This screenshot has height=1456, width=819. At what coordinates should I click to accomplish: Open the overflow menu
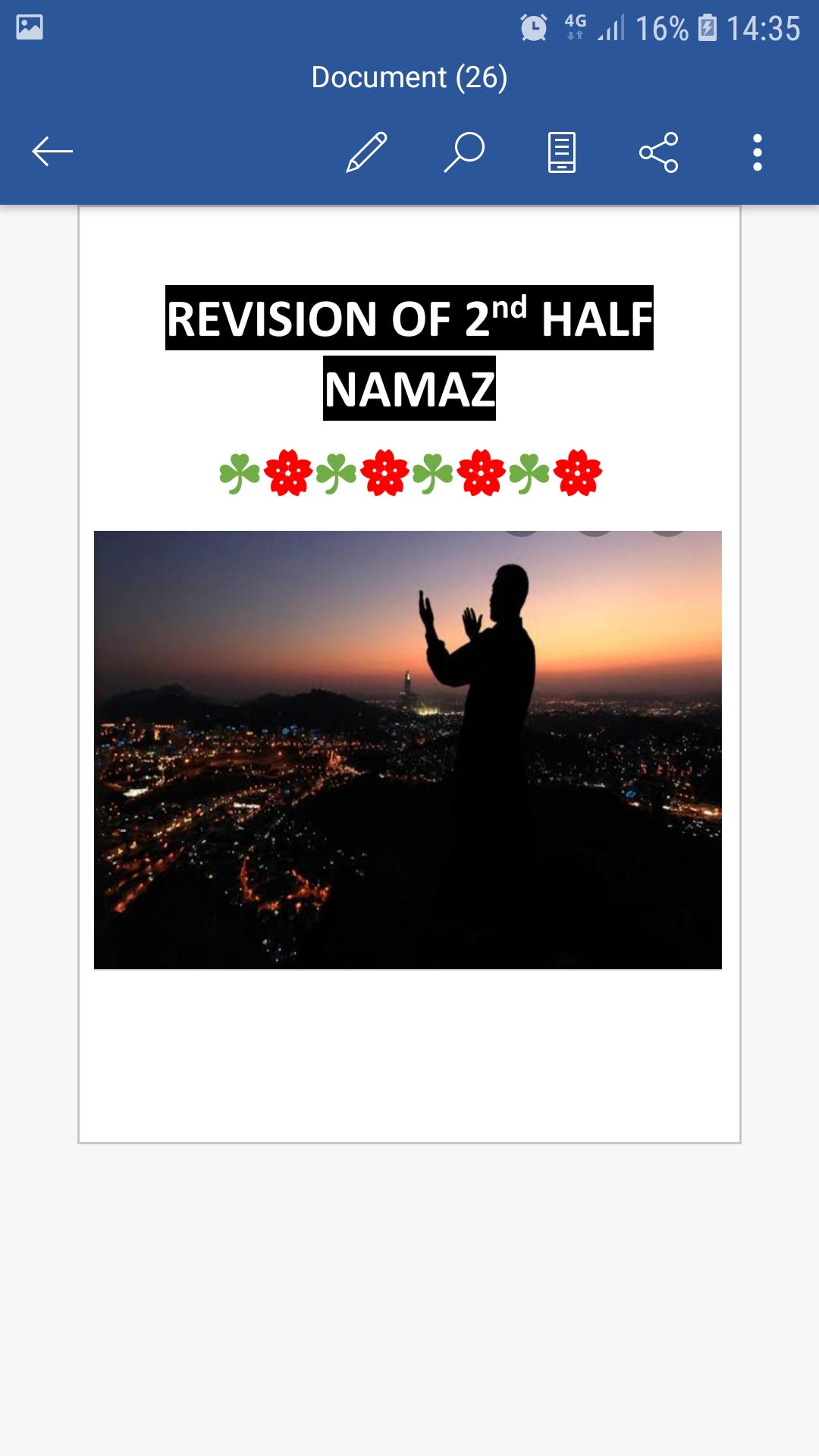(x=757, y=152)
